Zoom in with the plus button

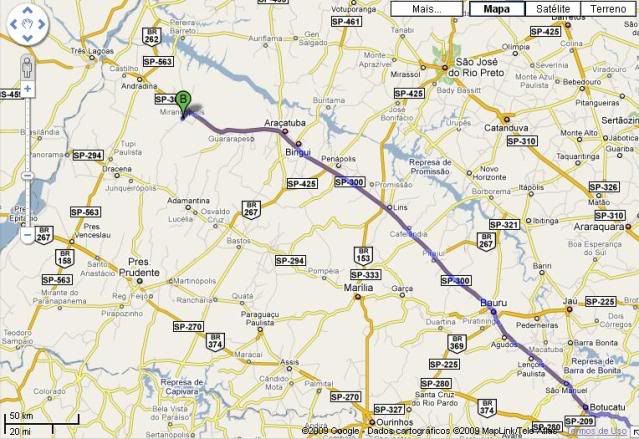[28, 90]
